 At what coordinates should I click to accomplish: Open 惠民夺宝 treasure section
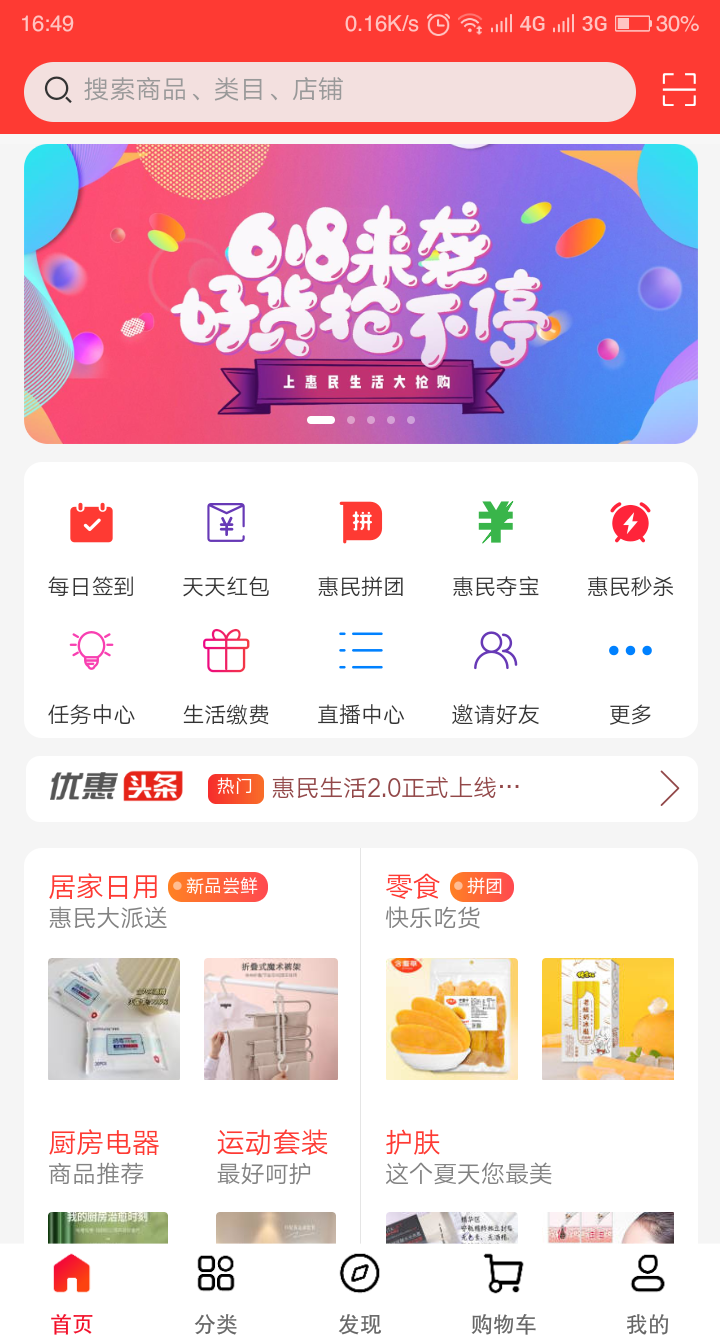[x=496, y=545]
